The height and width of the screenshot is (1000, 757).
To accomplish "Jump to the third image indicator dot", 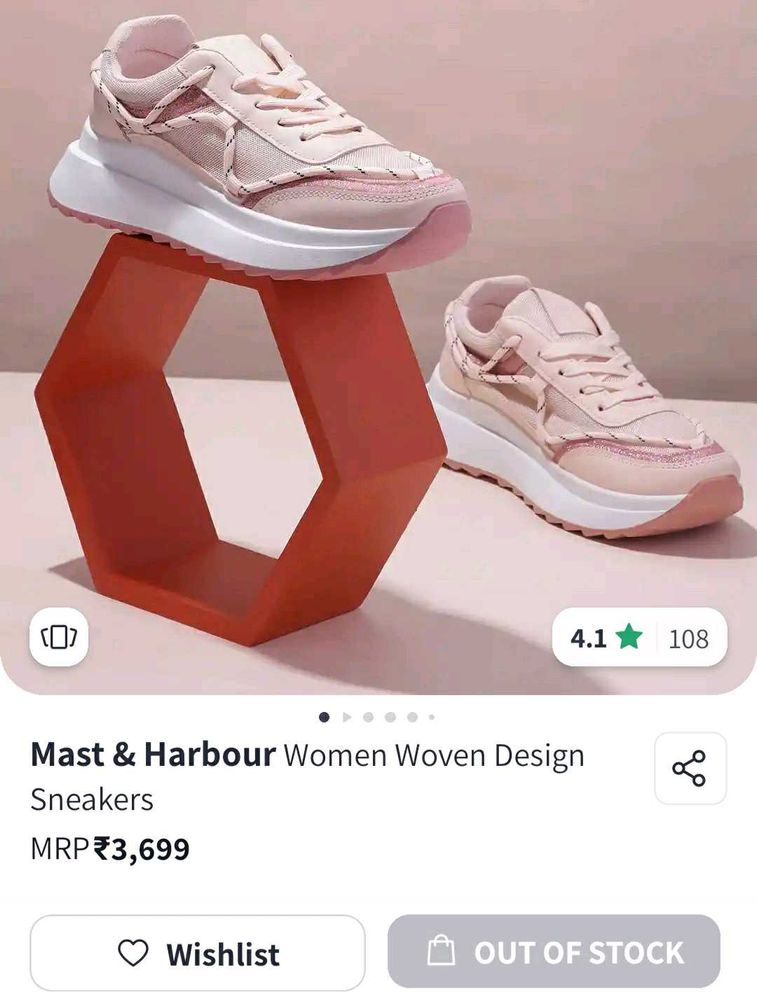I will [x=368, y=716].
